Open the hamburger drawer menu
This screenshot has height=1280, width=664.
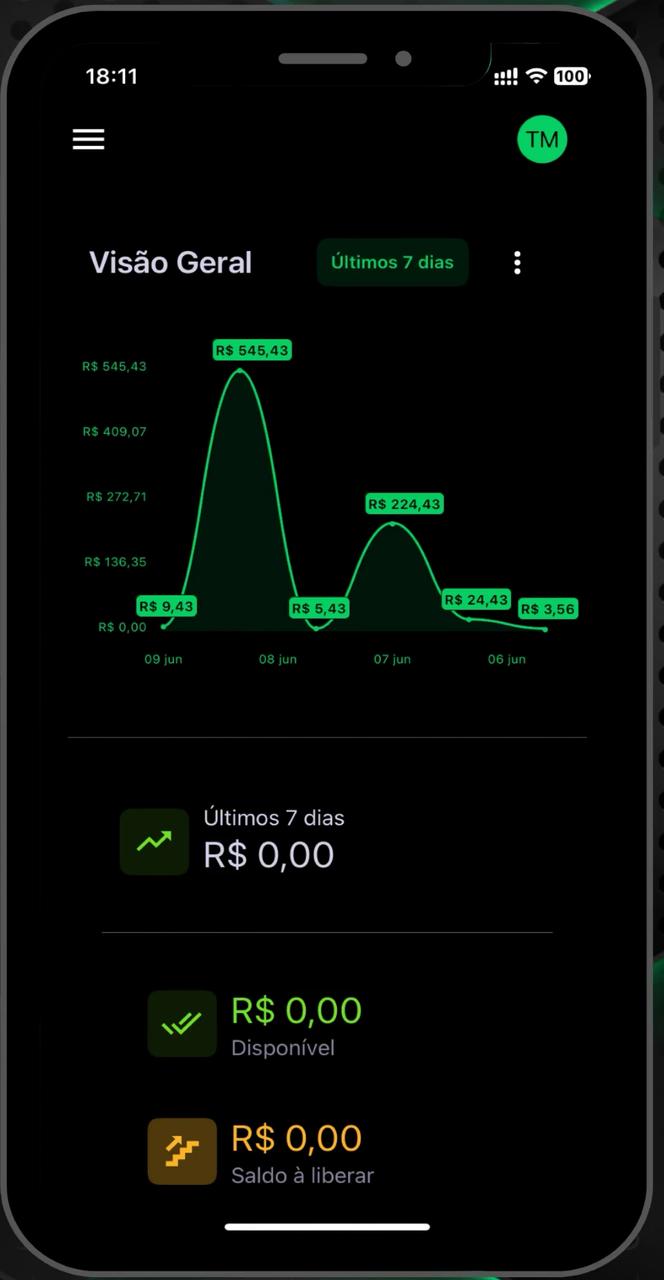click(x=88, y=139)
